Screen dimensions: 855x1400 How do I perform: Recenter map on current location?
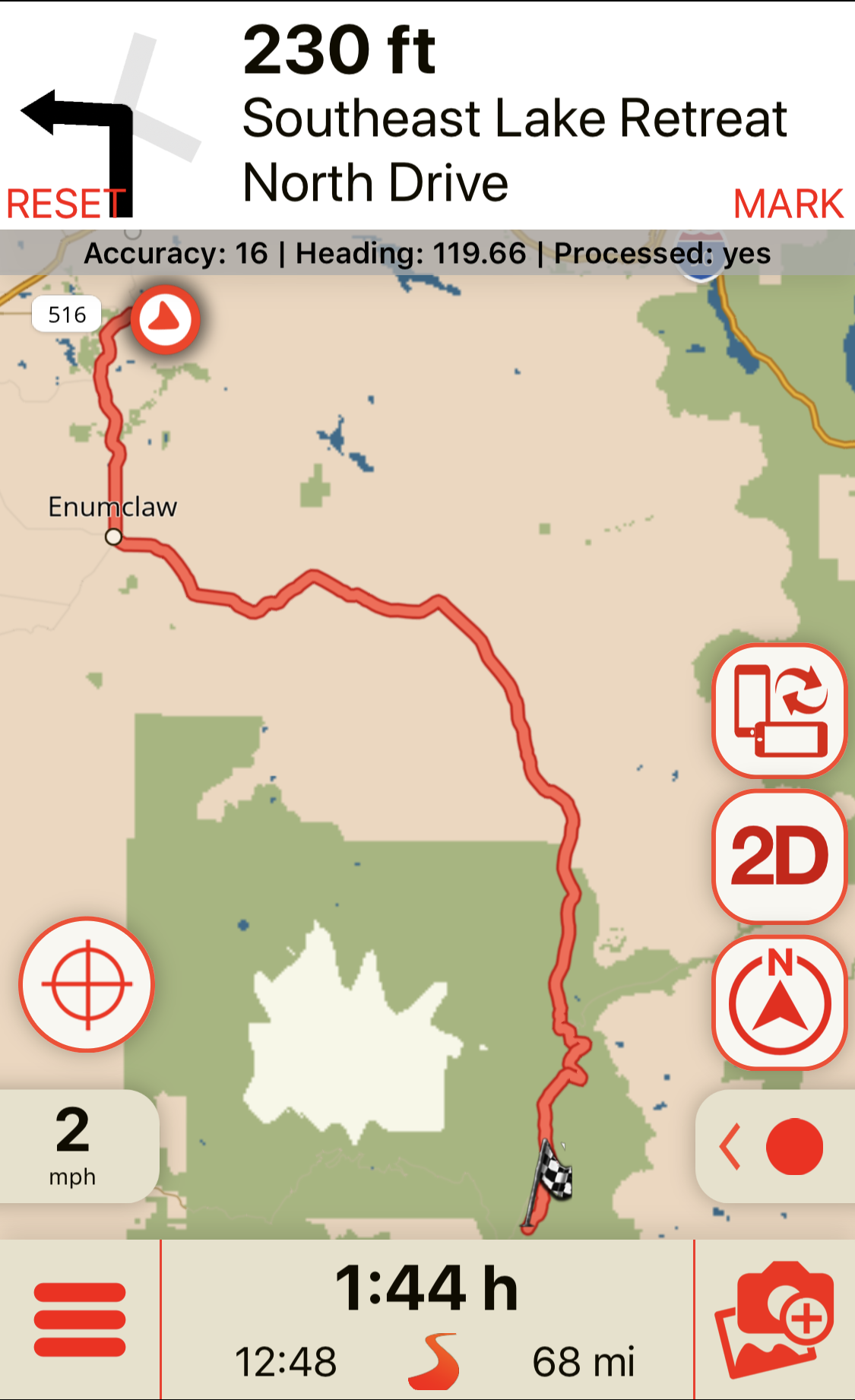(x=87, y=984)
